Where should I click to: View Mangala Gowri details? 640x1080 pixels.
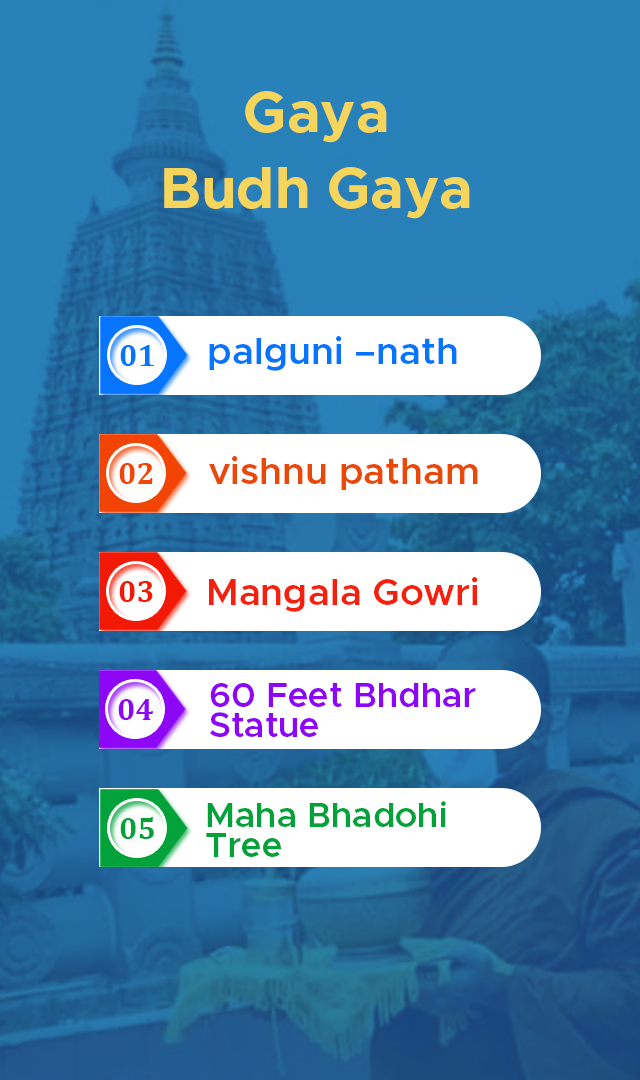(x=340, y=592)
